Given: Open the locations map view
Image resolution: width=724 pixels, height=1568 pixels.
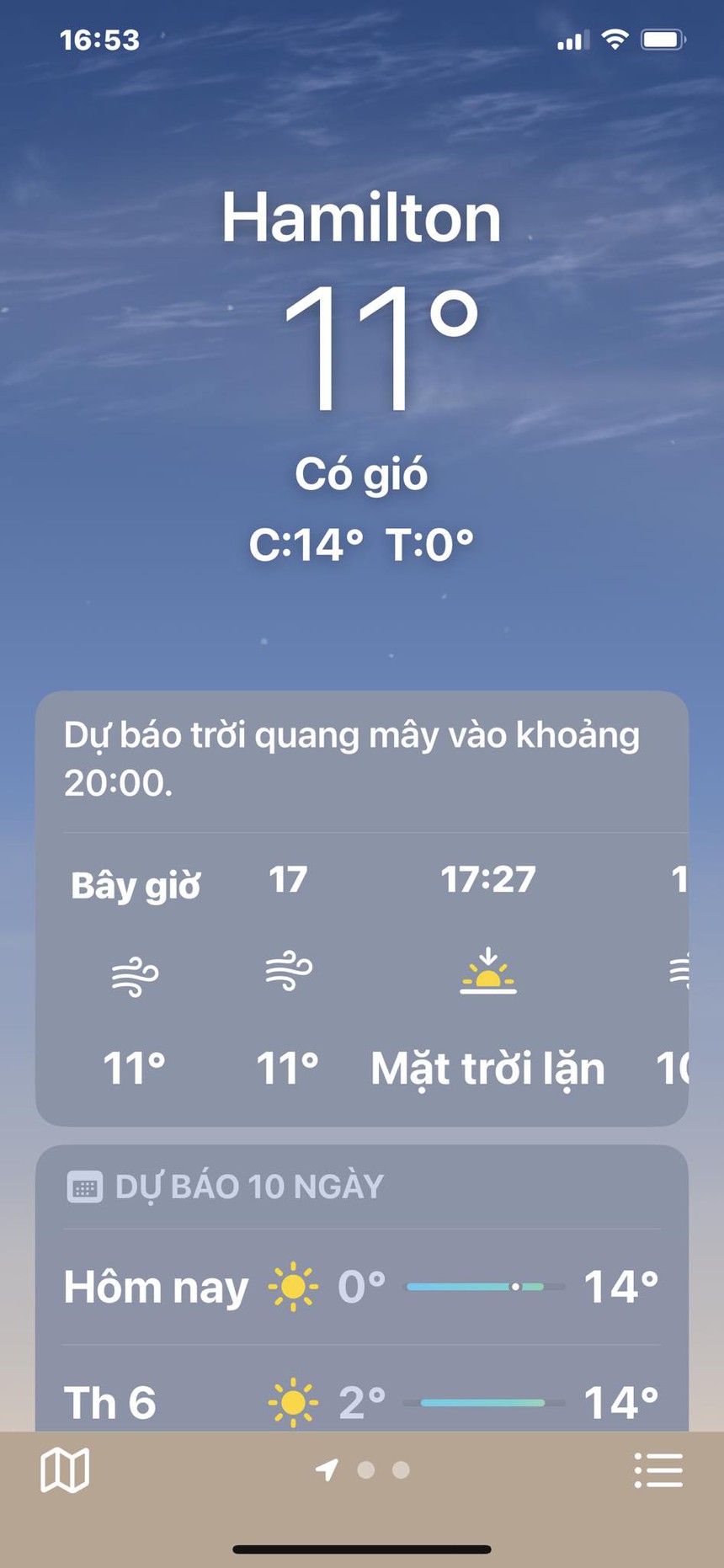Looking at the screenshot, I should 66,1470.
